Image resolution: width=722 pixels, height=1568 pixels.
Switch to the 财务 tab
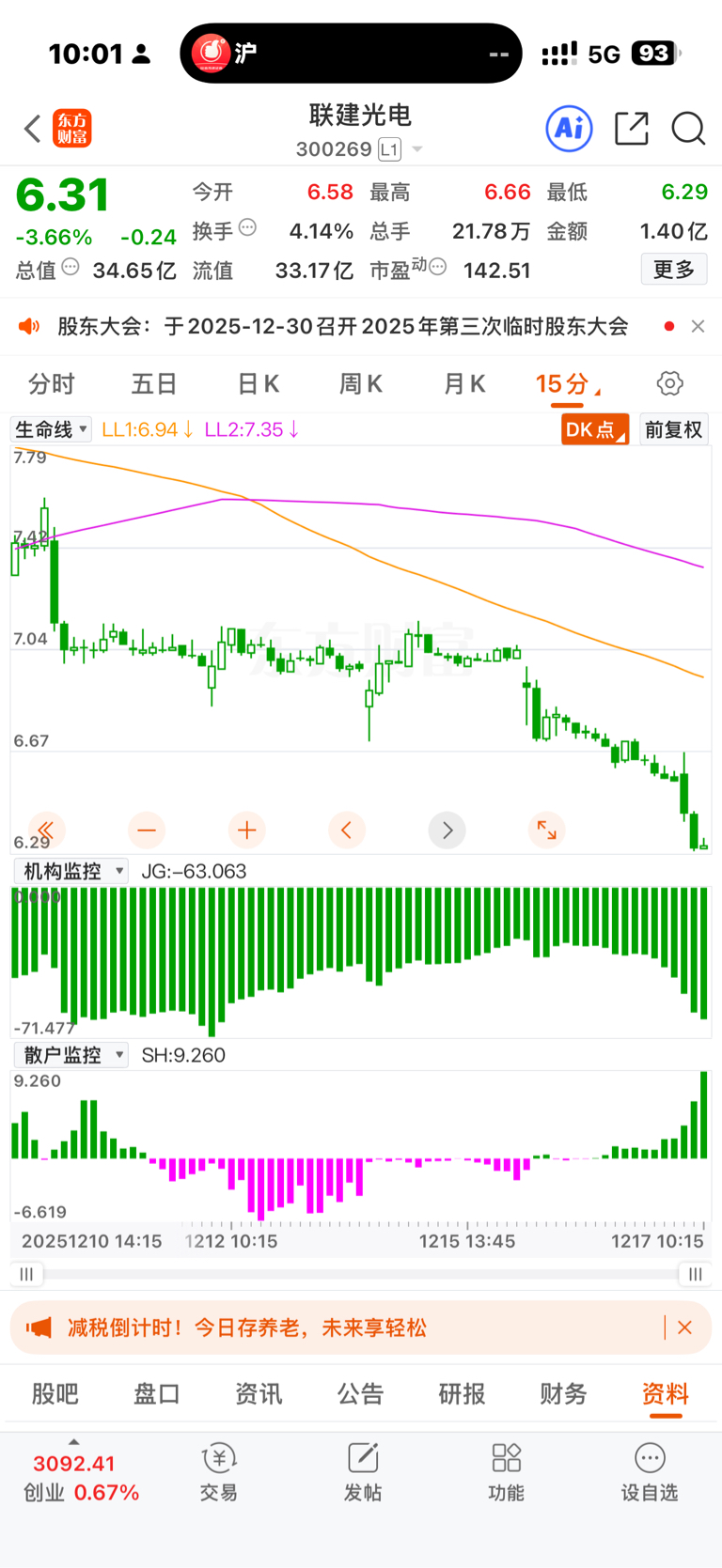click(563, 1393)
